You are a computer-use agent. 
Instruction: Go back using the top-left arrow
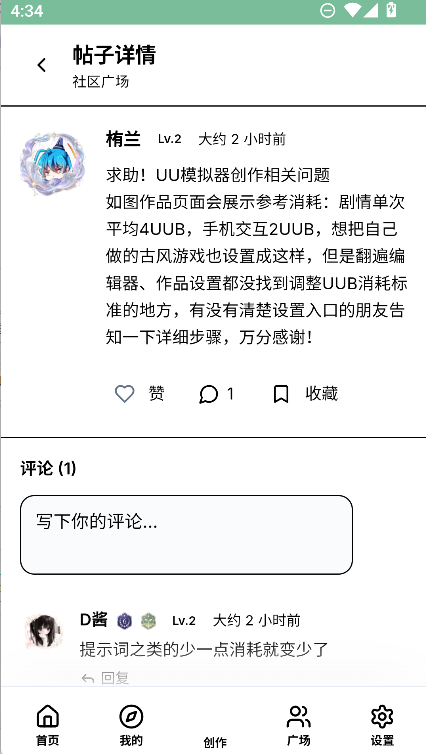coord(42,65)
